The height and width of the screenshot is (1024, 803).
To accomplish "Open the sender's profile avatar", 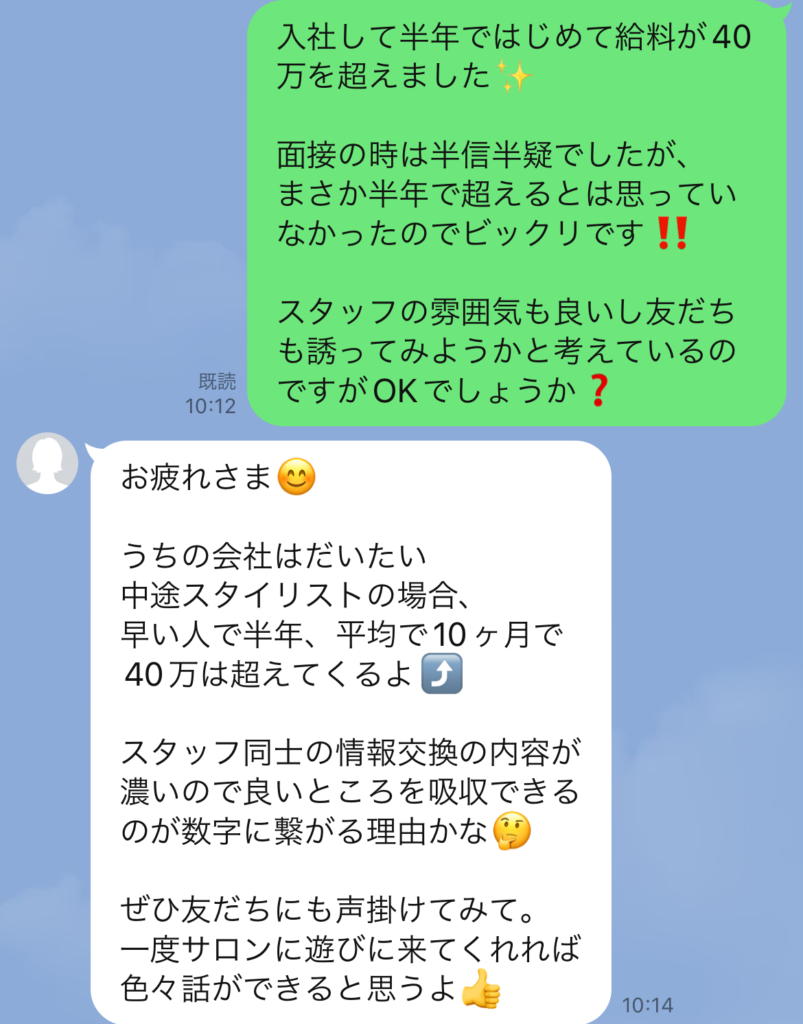I will pyautogui.click(x=47, y=465).
